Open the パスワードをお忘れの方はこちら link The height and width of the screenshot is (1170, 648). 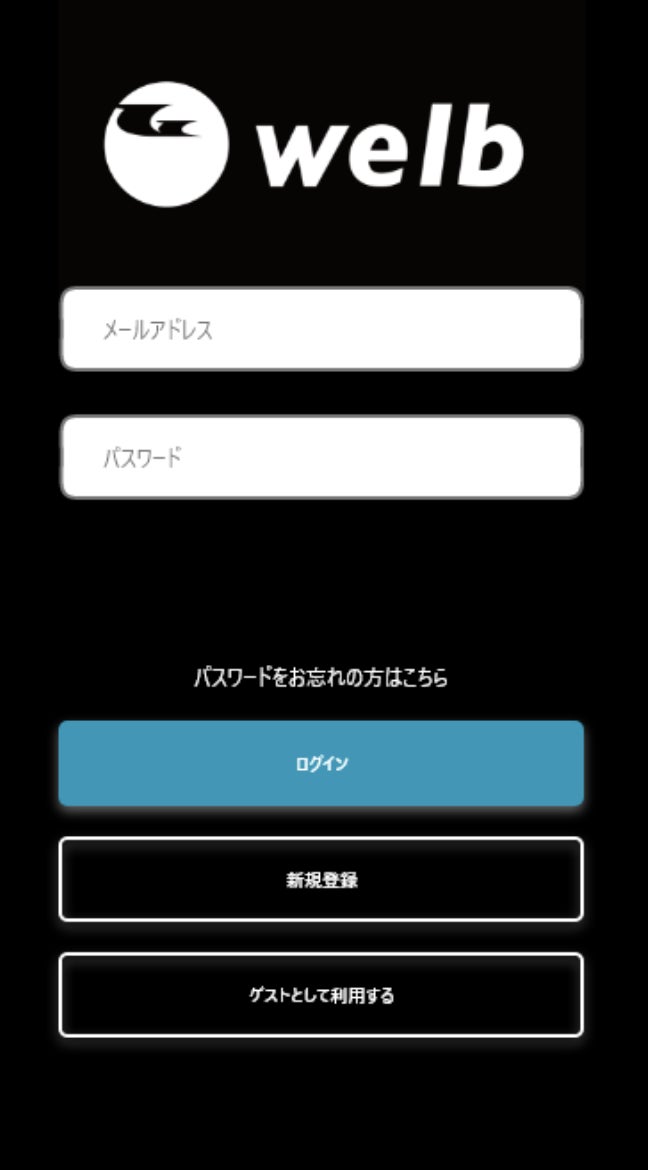(321, 678)
